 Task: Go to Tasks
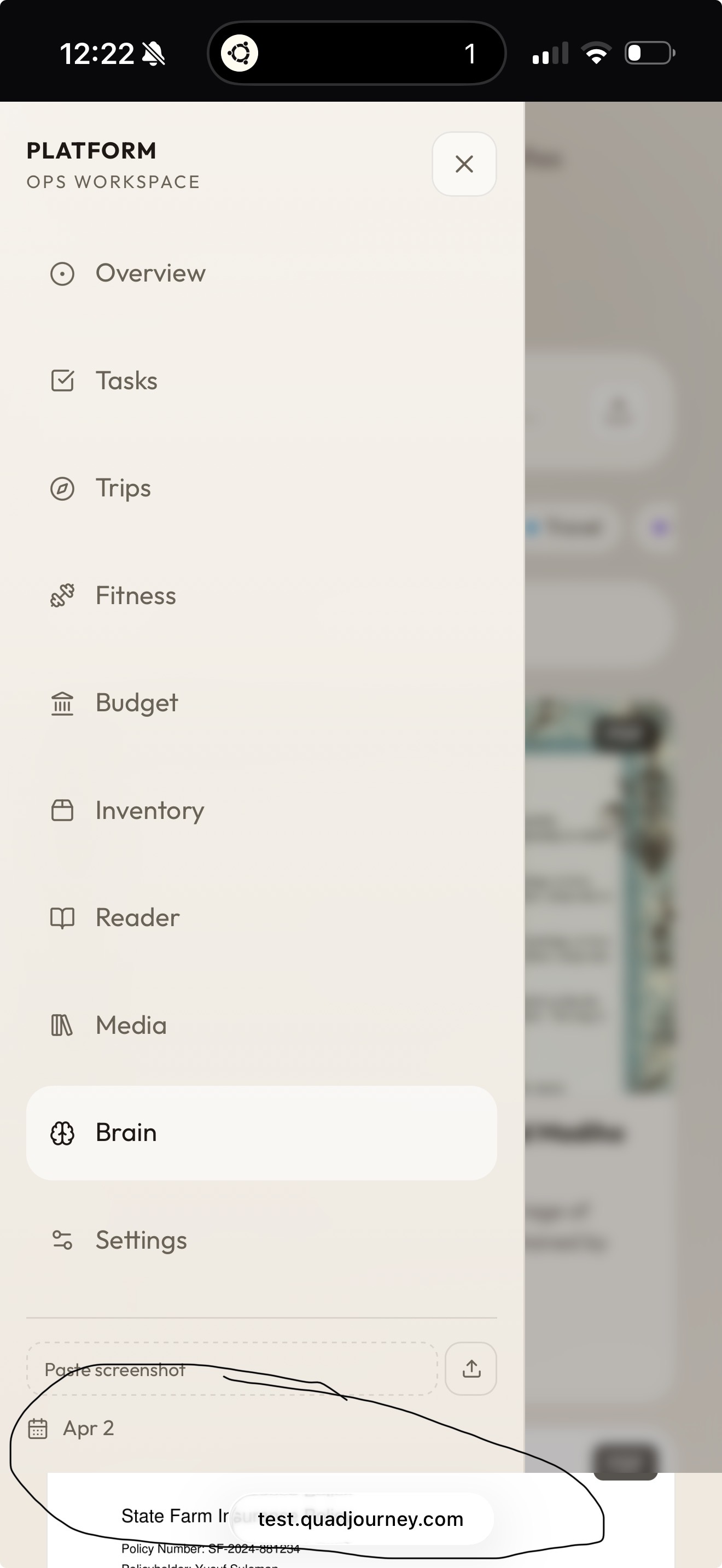click(x=126, y=381)
